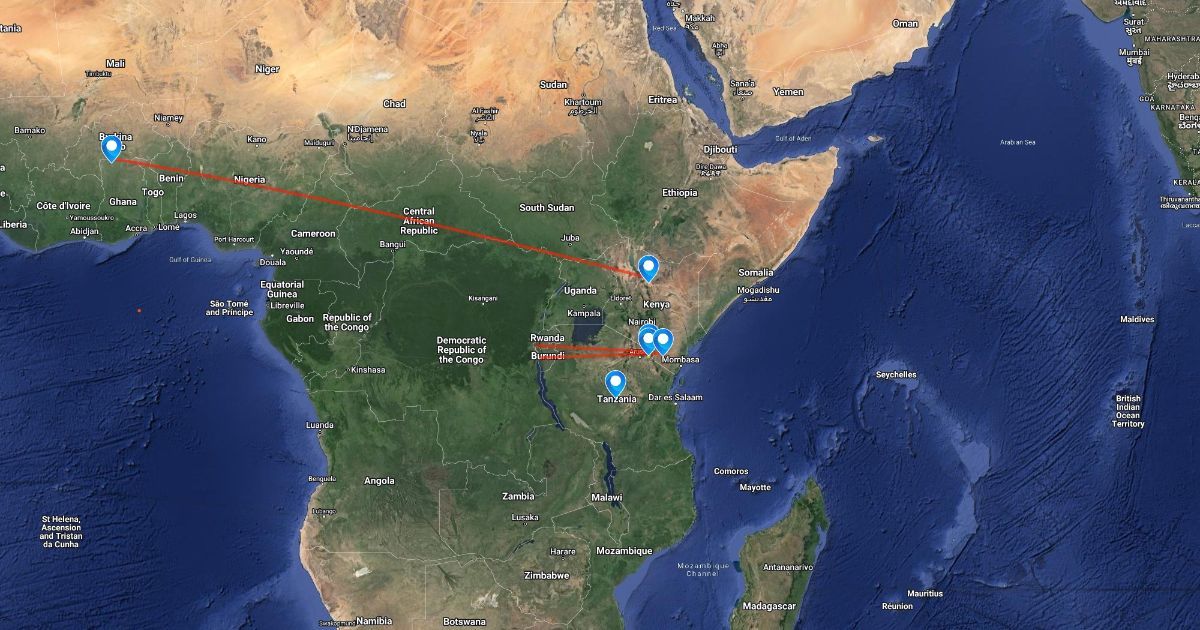Image resolution: width=1200 pixels, height=630 pixels.
Task: Select the map pin in Burkina Faso
Action: pyautogui.click(x=111, y=149)
